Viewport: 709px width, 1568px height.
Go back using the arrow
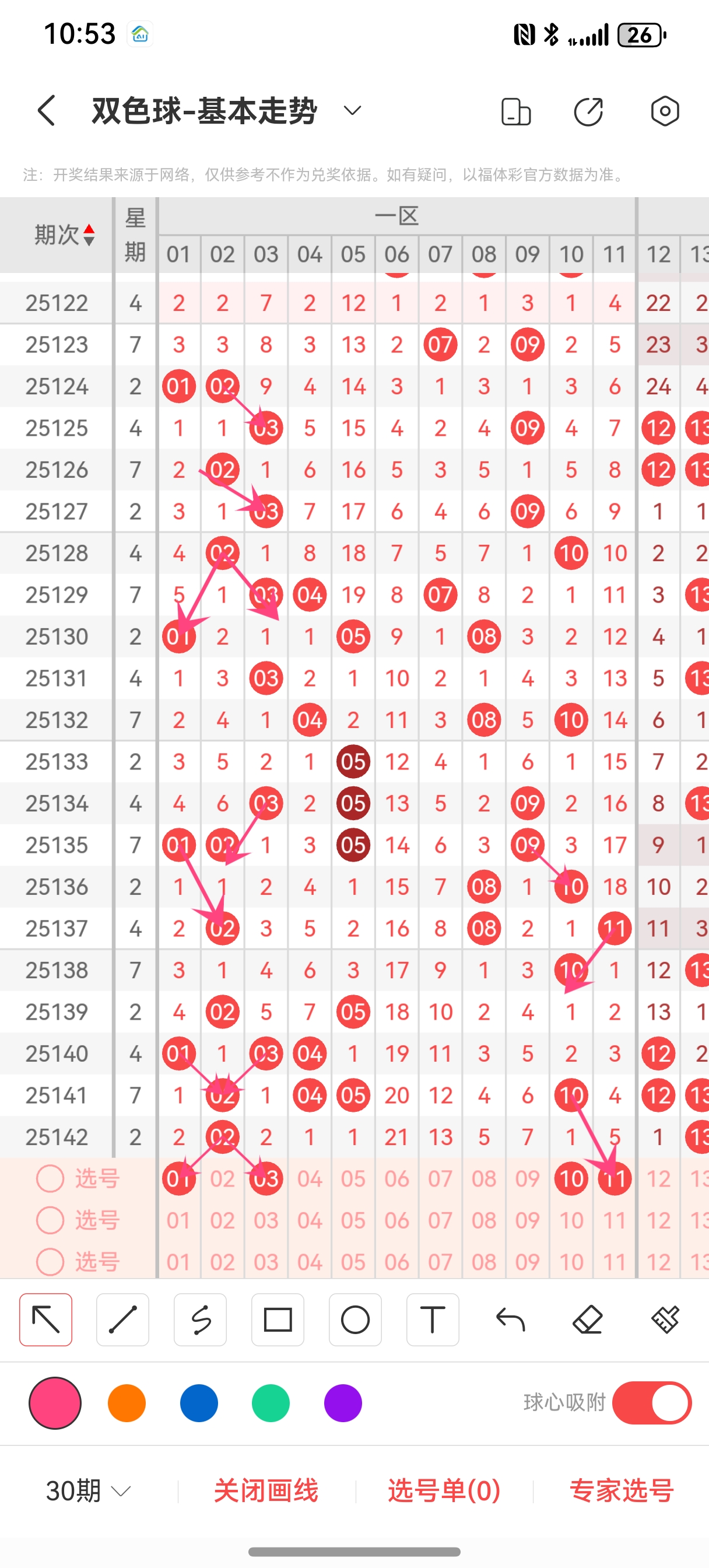tap(47, 111)
